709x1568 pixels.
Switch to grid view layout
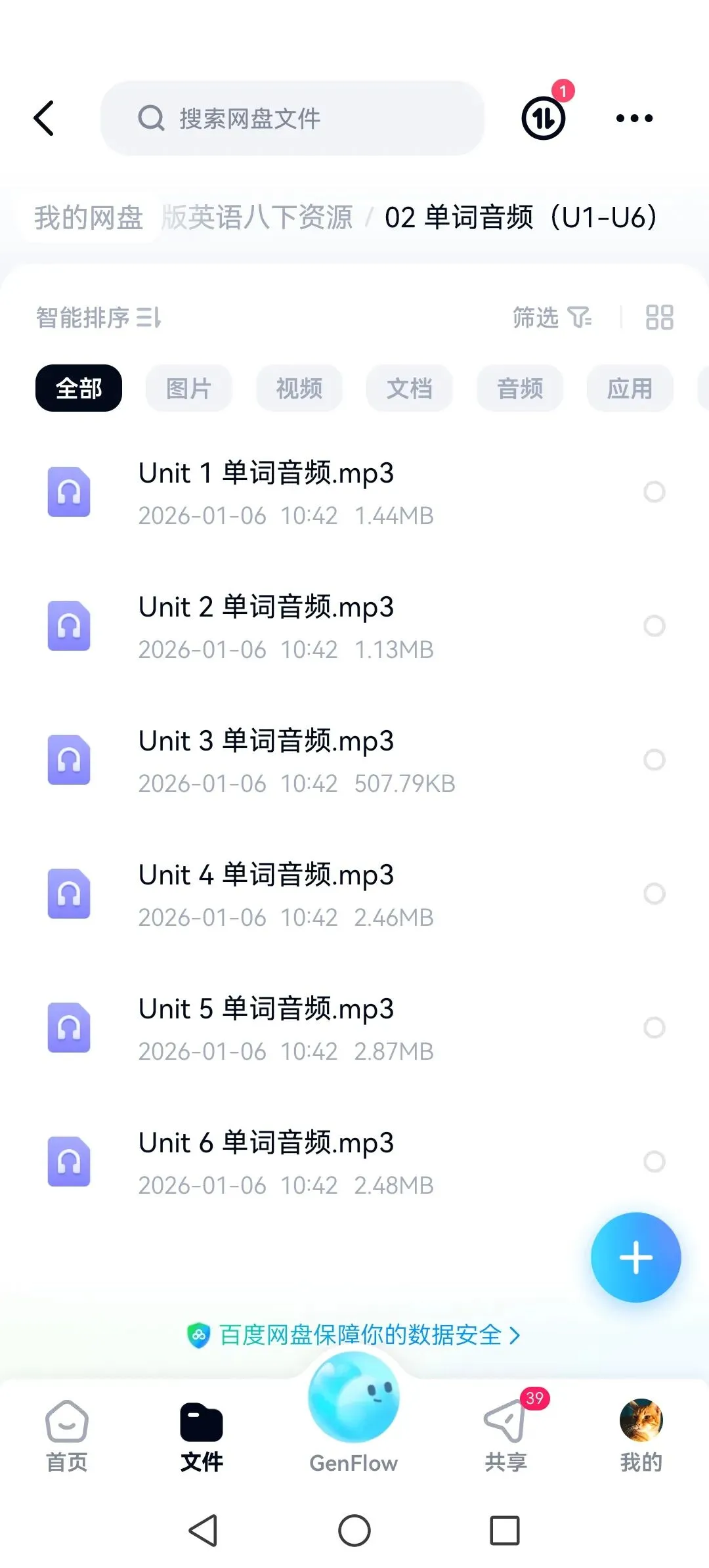659,318
